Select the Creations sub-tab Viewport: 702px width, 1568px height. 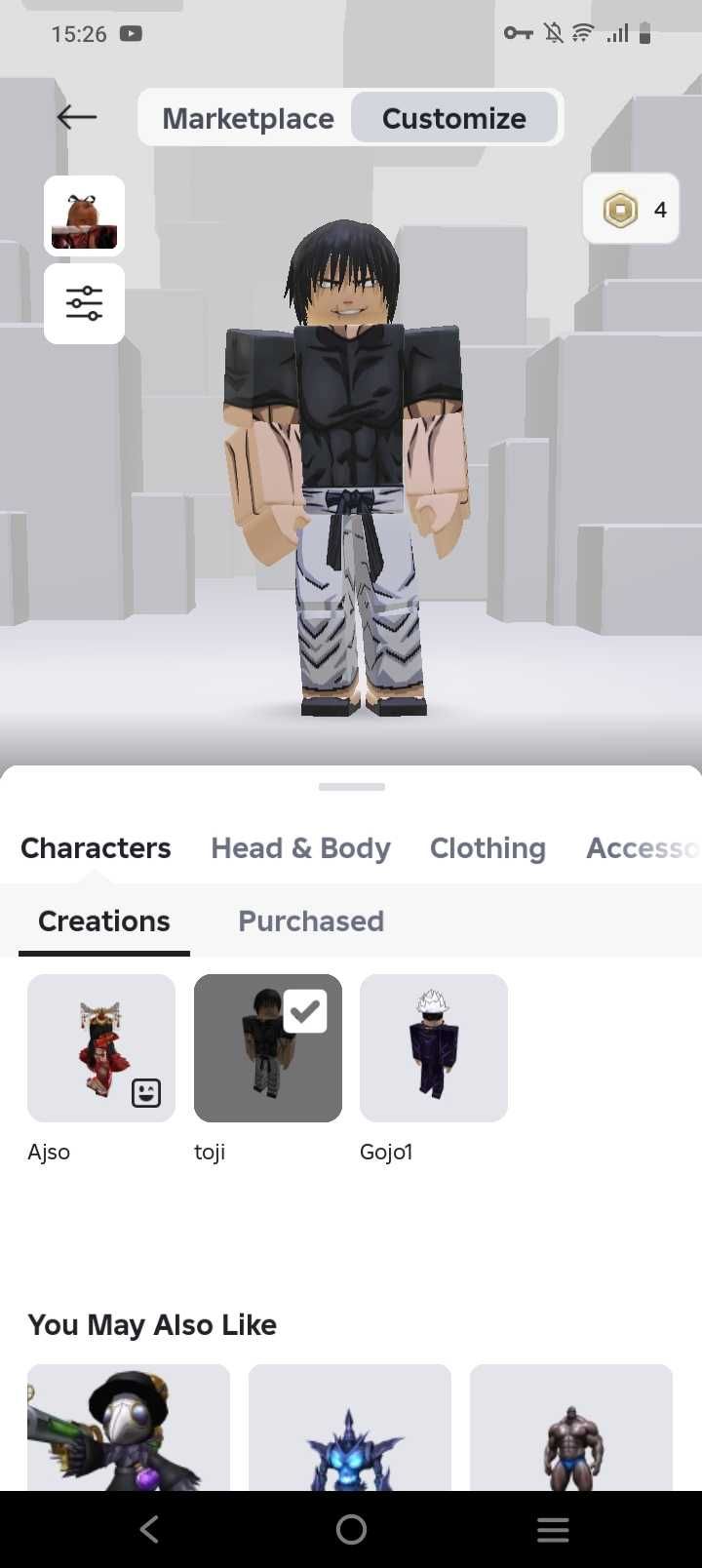[x=104, y=921]
